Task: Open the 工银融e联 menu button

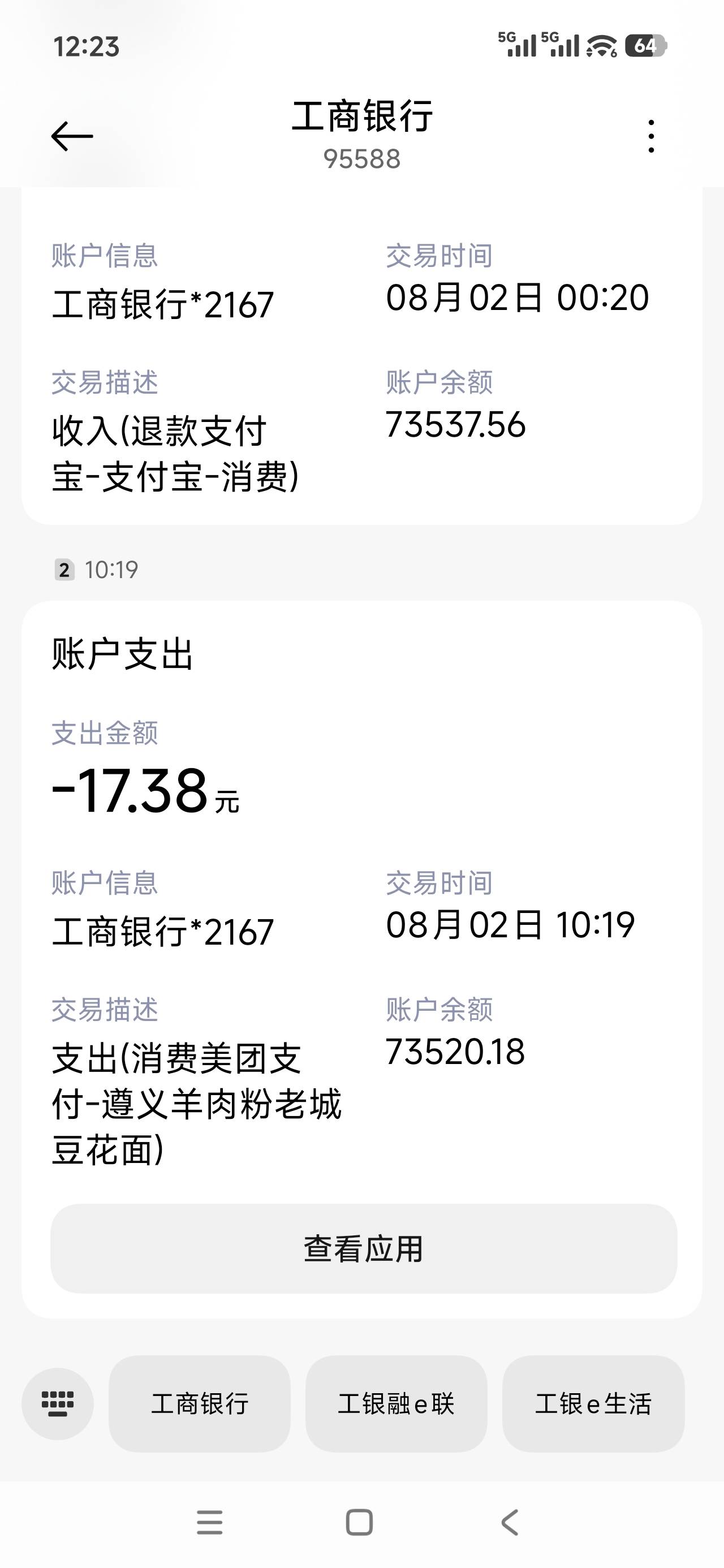Action: pyautogui.click(x=397, y=1403)
